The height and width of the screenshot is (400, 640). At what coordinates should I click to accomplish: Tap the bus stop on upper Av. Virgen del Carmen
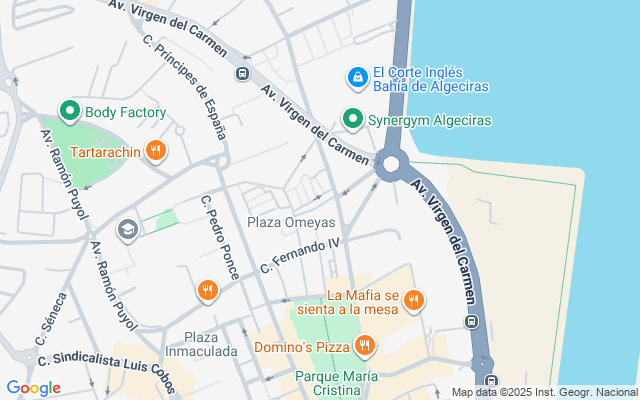coord(242,74)
